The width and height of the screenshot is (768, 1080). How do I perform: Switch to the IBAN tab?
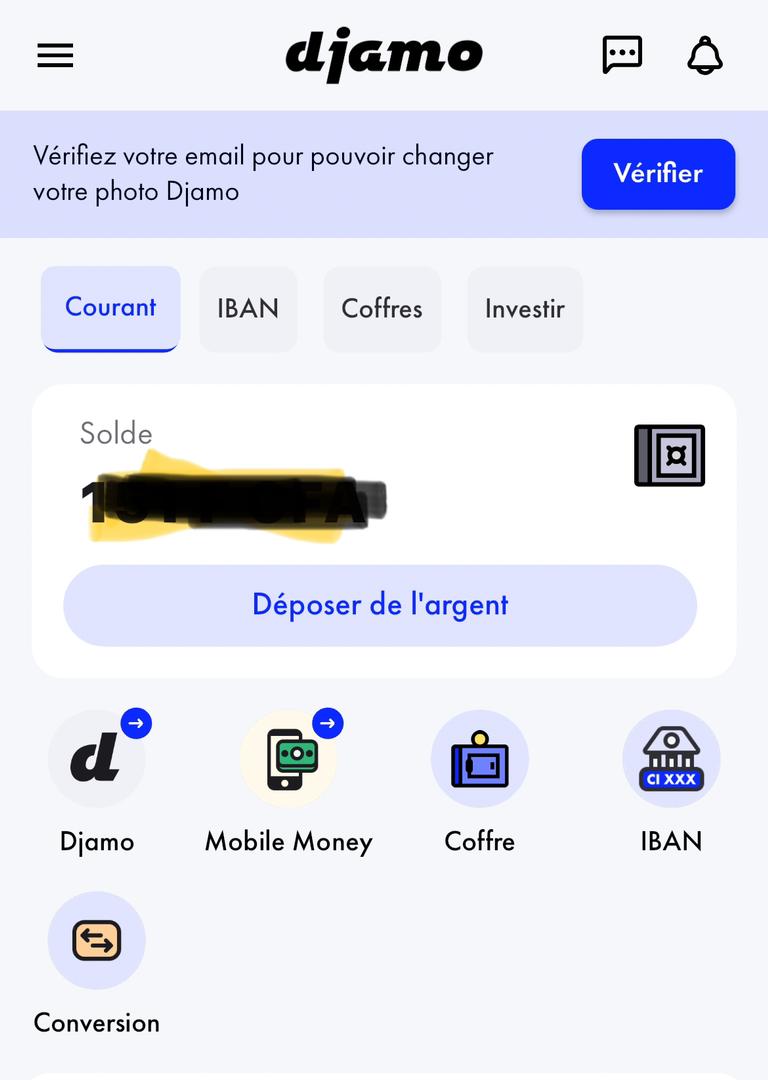247,309
